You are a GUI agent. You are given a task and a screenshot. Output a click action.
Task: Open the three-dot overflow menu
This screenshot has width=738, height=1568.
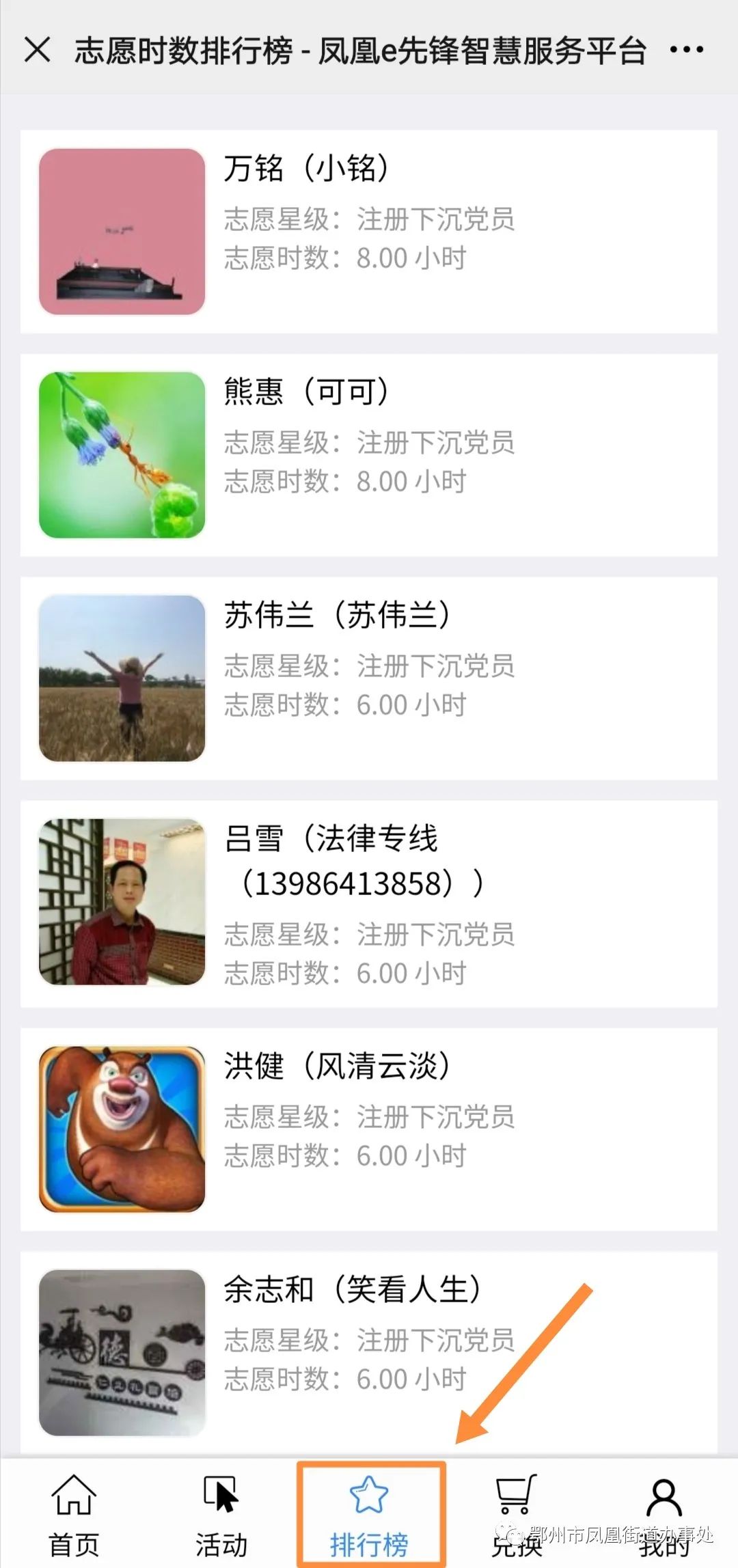pos(686,50)
